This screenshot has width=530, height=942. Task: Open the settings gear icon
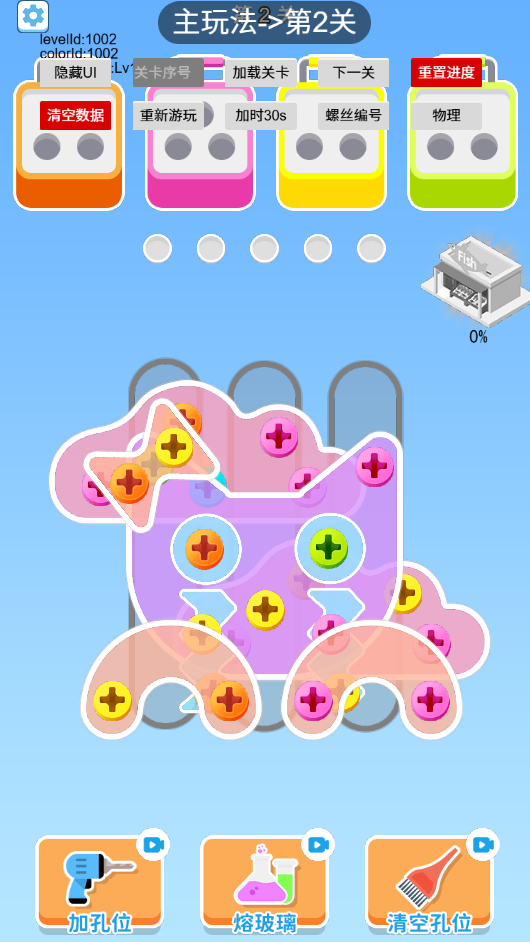point(33,16)
